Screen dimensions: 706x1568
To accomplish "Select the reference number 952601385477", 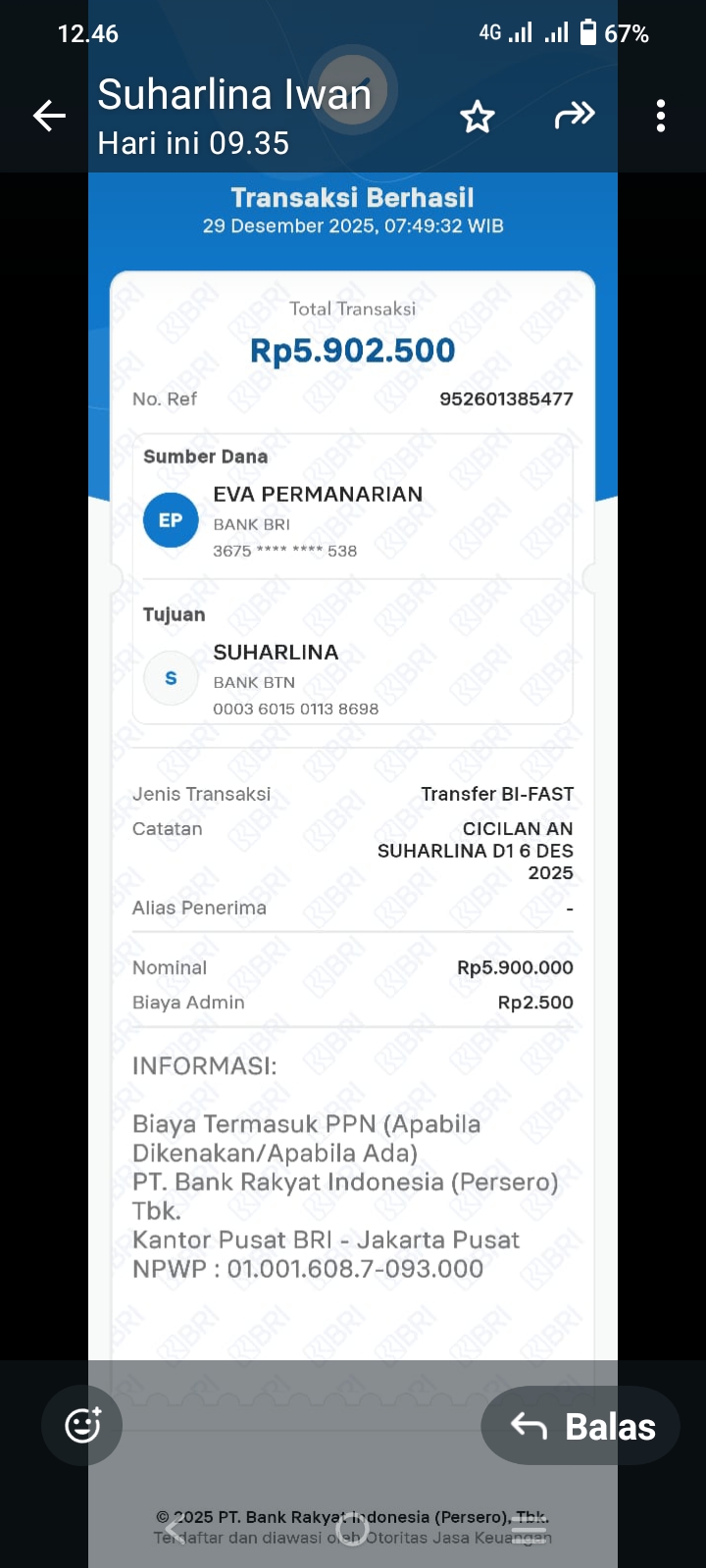I will (x=507, y=399).
